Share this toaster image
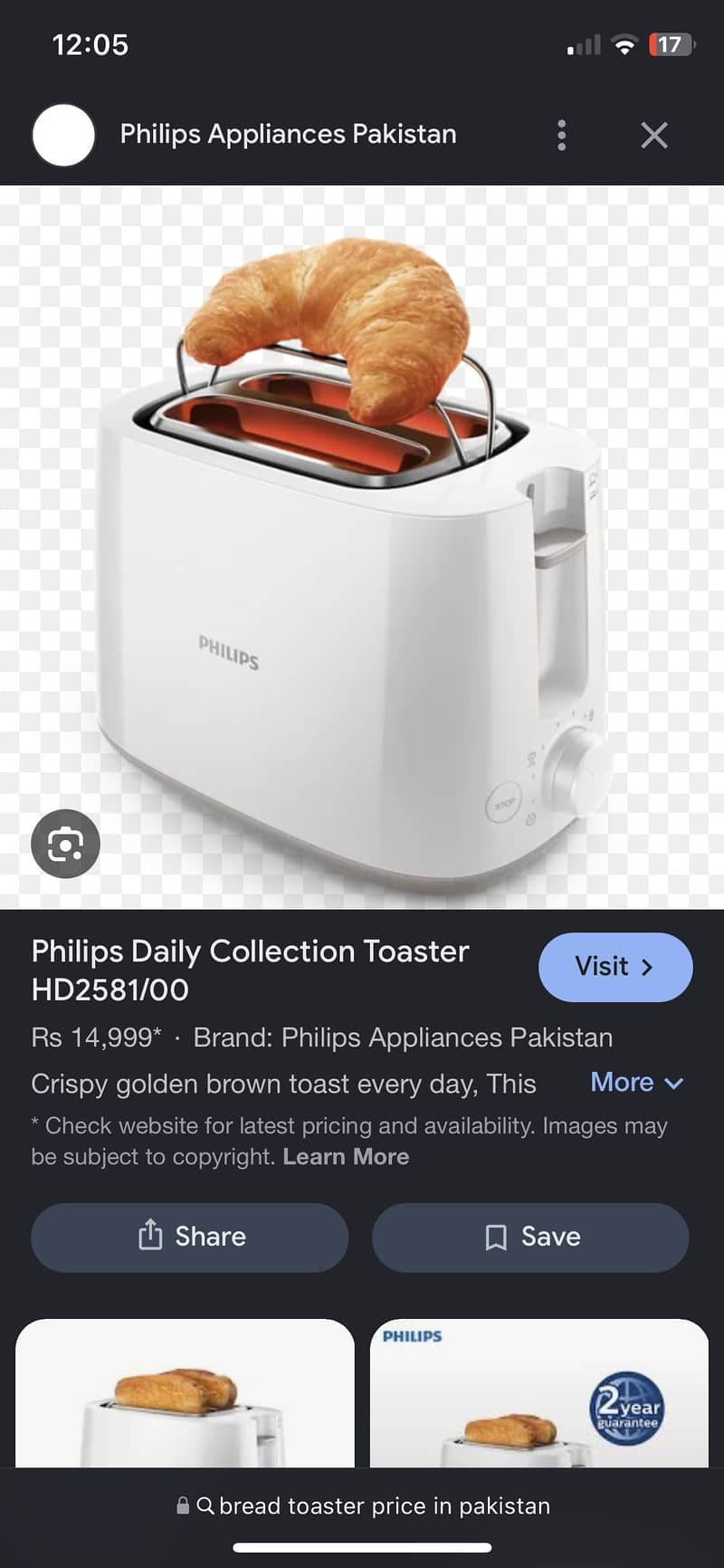 pyautogui.click(x=190, y=1237)
